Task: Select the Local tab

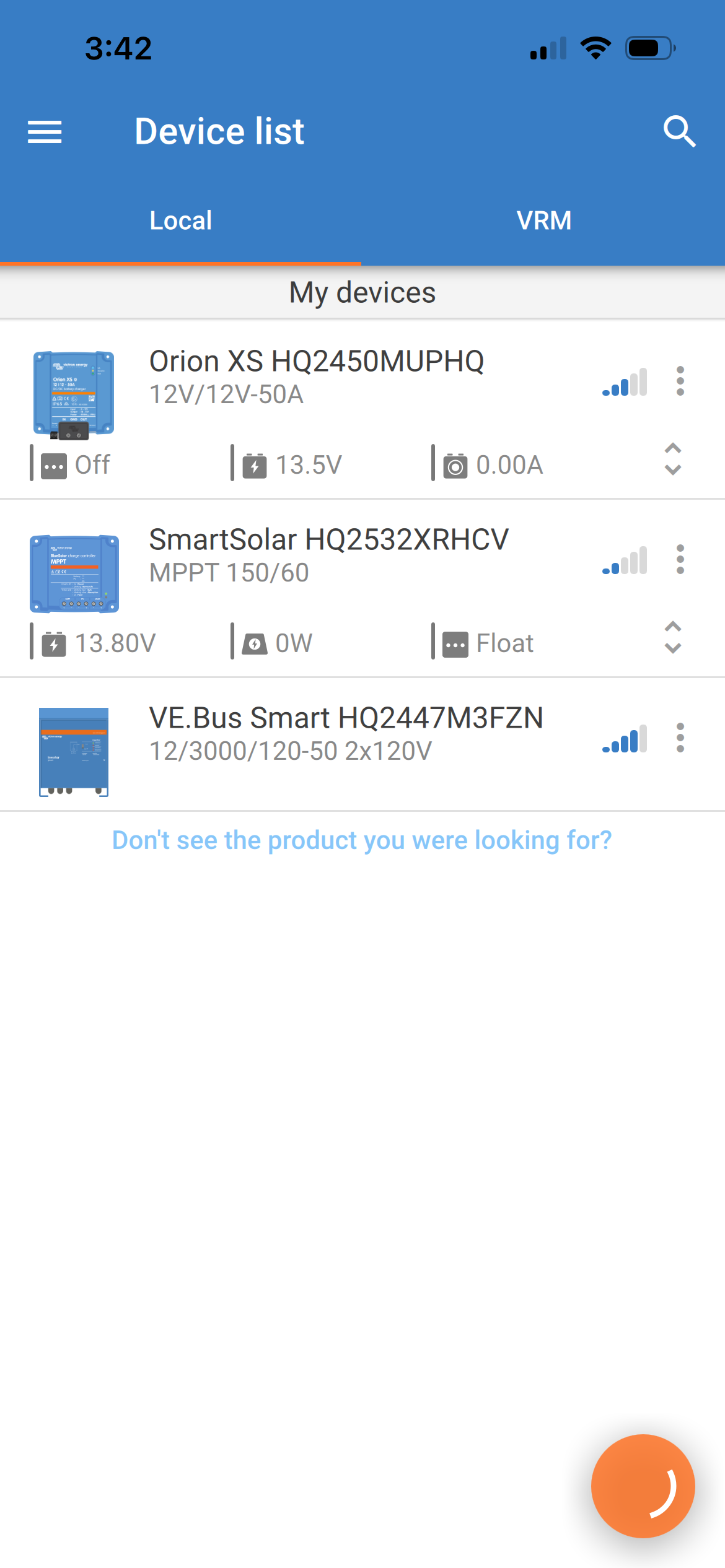Action: [180, 221]
